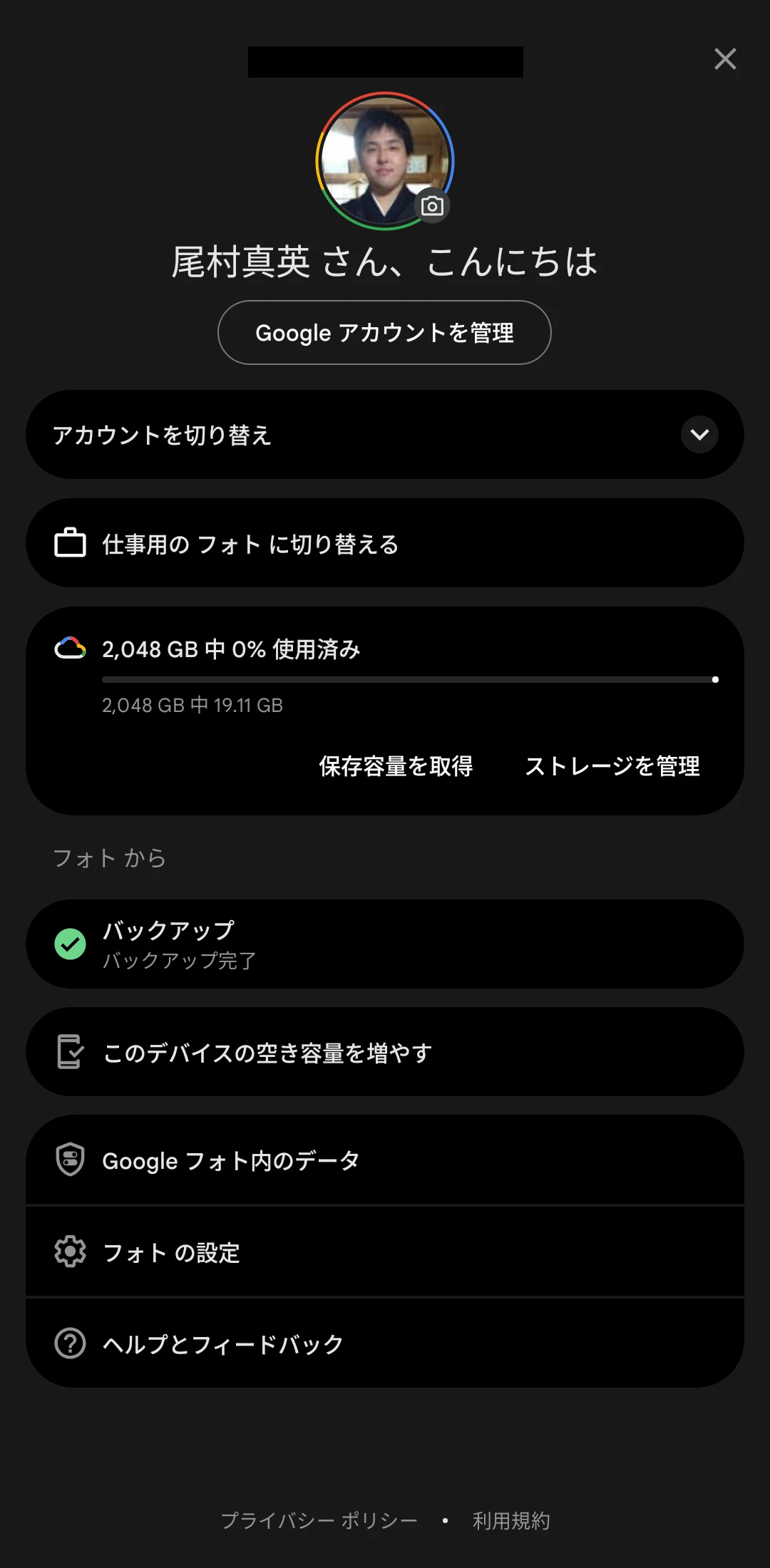The height and width of the screenshot is (1568, 770).
Task: Open the バックアップ status row
Action: pos(385,944)
